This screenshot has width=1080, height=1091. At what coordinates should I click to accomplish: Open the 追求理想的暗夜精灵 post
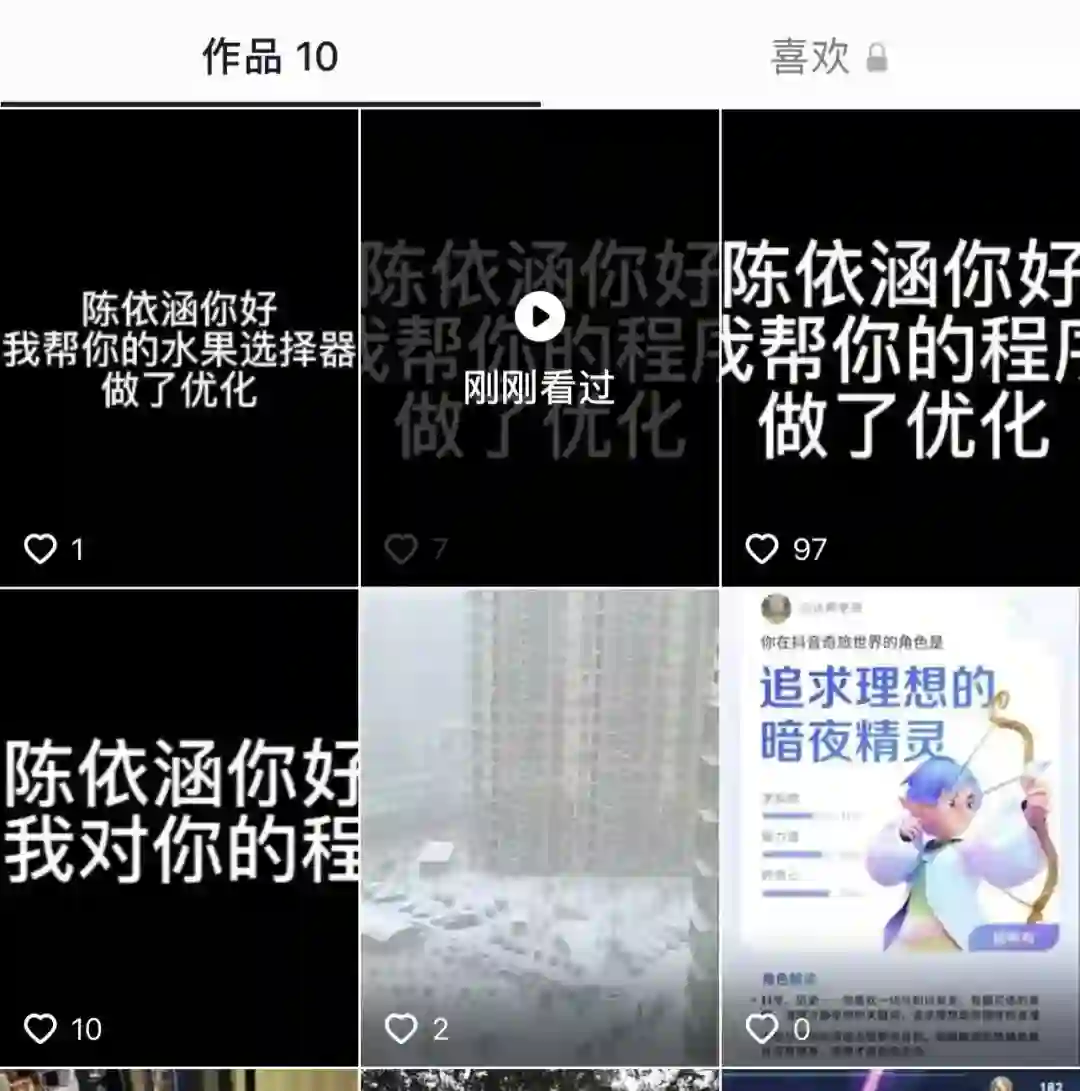[900, 826]
